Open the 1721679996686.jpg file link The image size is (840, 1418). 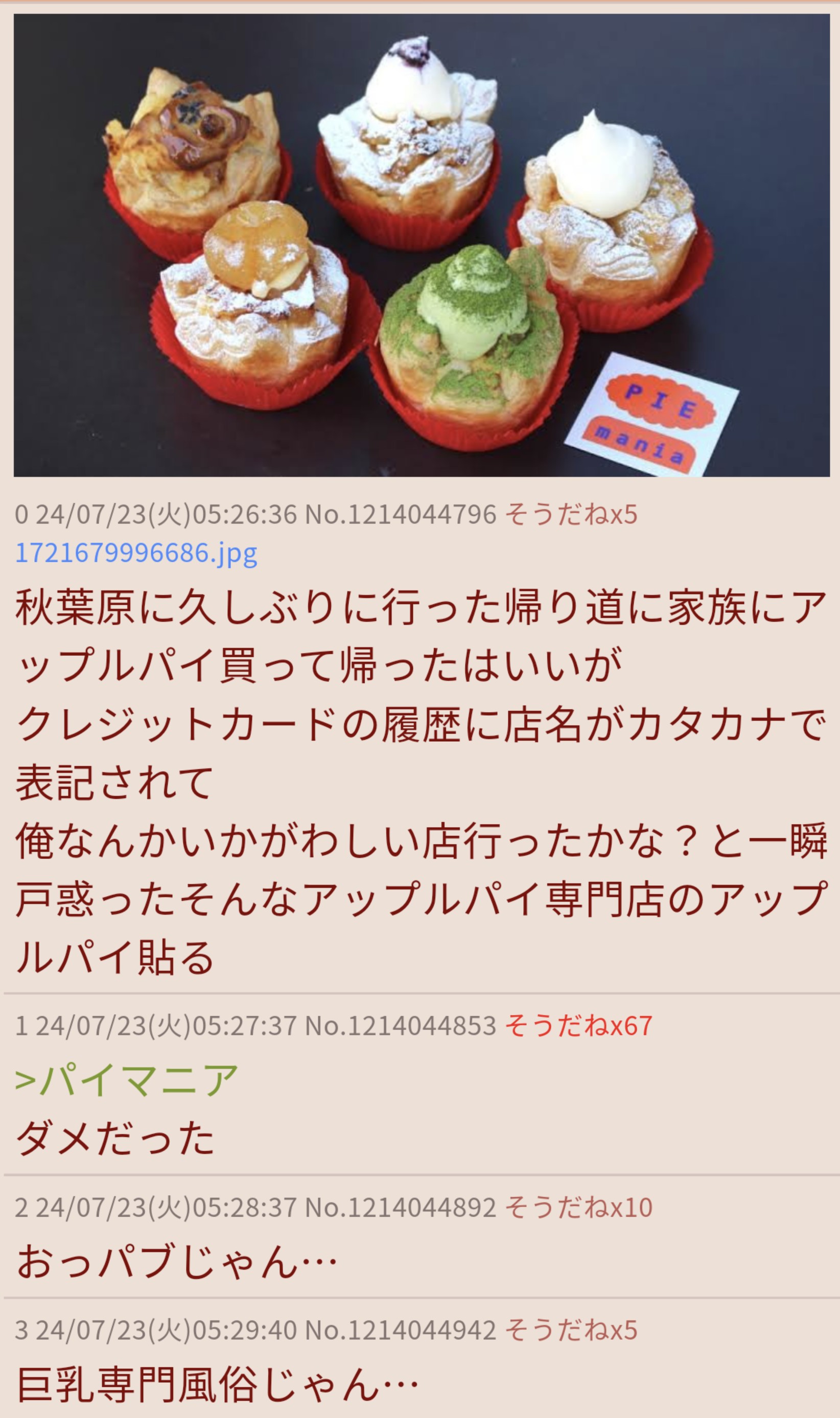click(136, 553)
